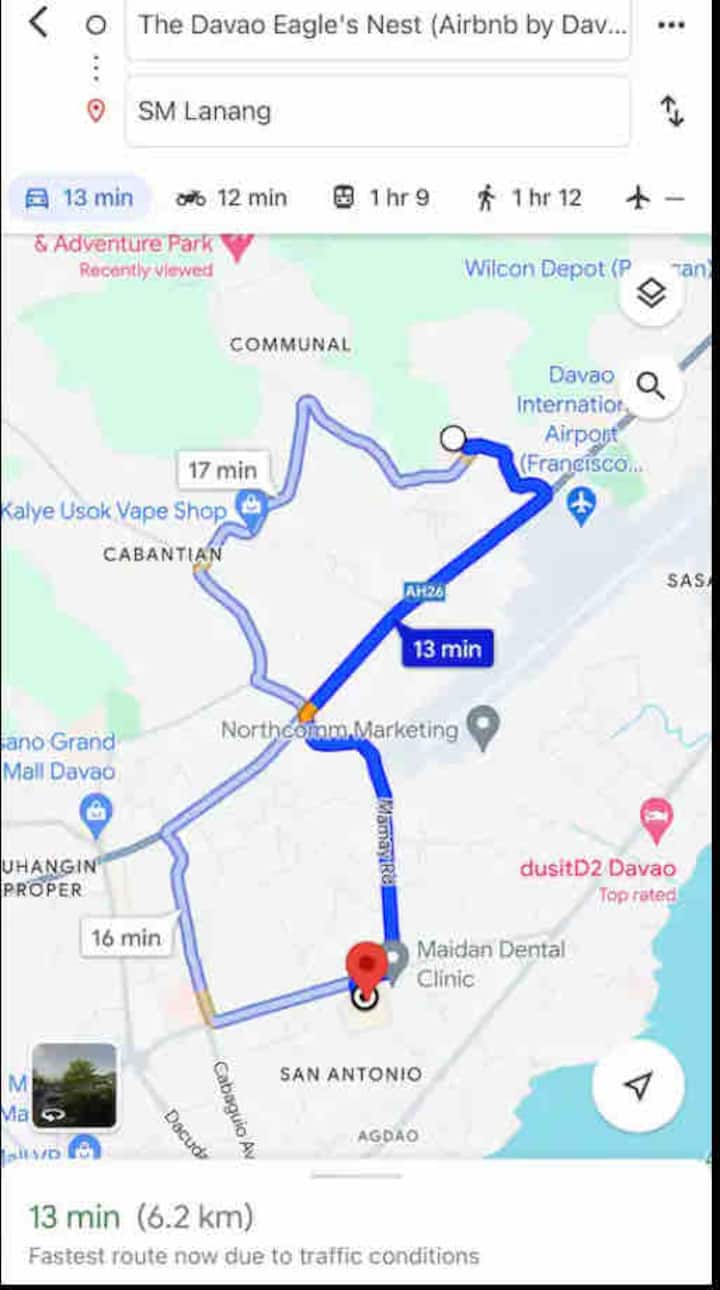Tap the 13 min selected route badge
Image resolution: width=720 pixels, height=1290 pixels.
pos(446,649)
